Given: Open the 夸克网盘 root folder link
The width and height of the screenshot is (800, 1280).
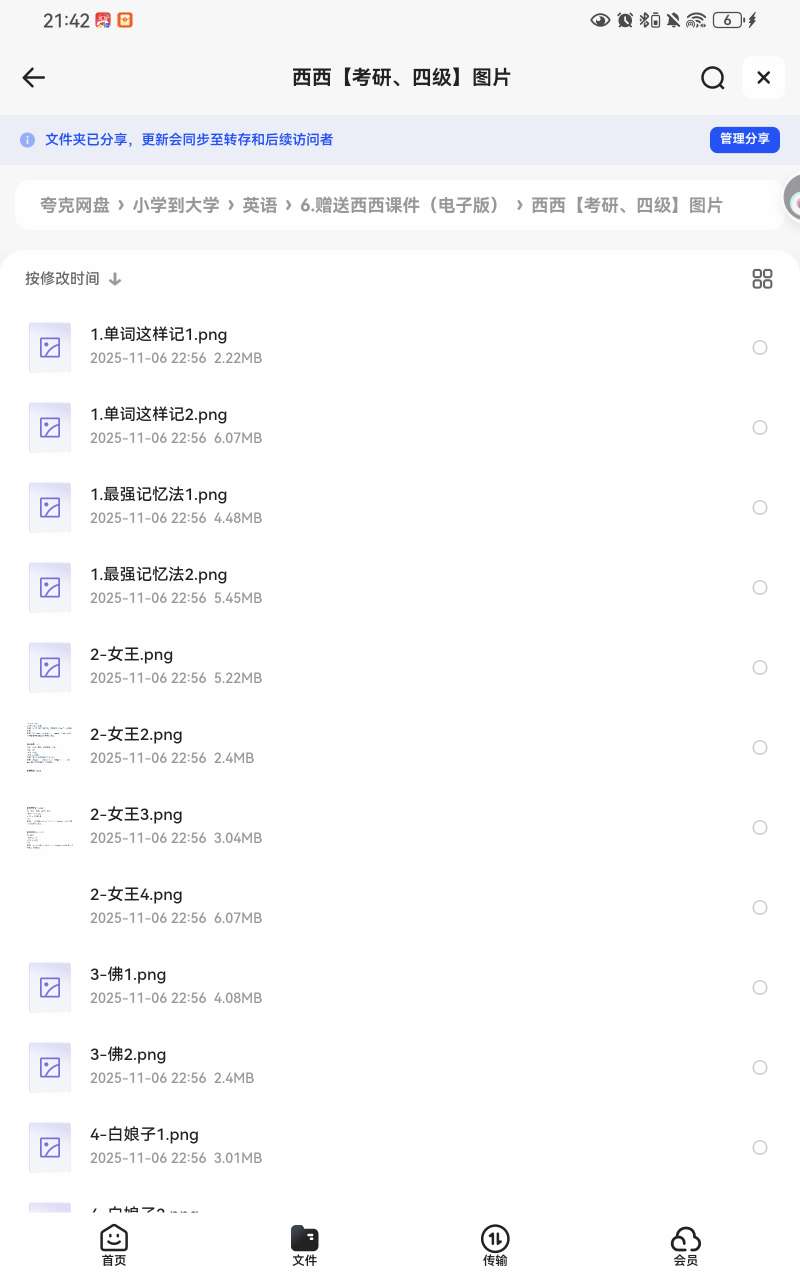Looking at the screenshot, I should coord(75,205).
